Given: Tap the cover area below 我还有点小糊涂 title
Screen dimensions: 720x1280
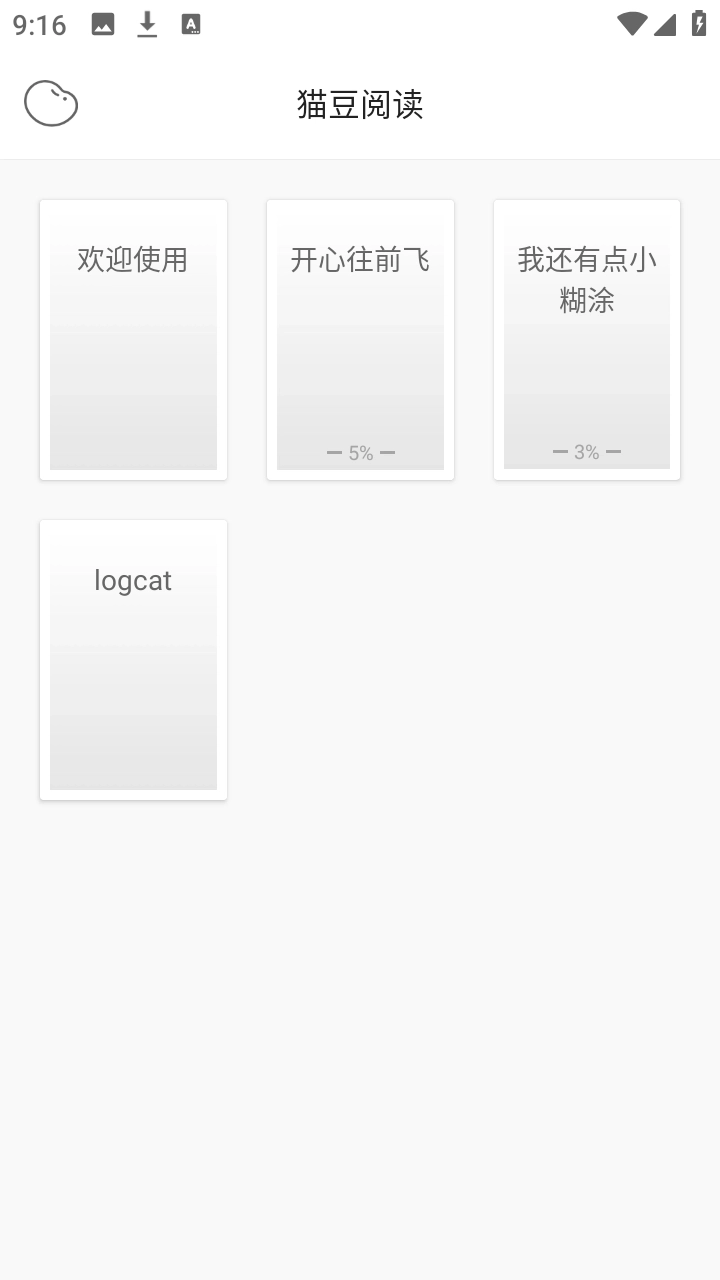Looking at the screenshot, I should point(586,390).
